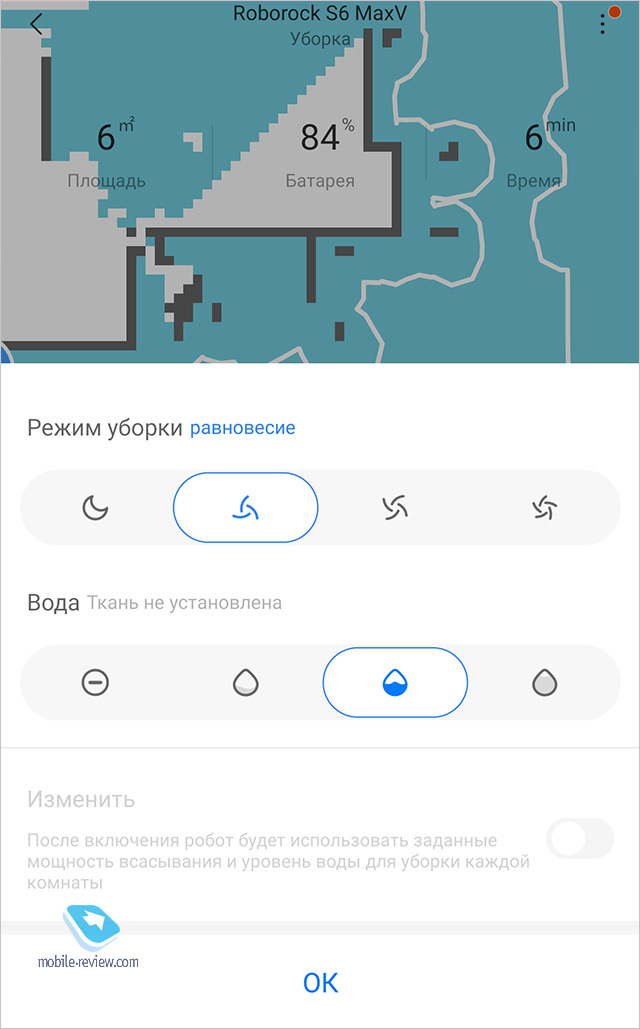
Task: Select the quiet moon cleaning mode
Action: (x=96, y=507)
